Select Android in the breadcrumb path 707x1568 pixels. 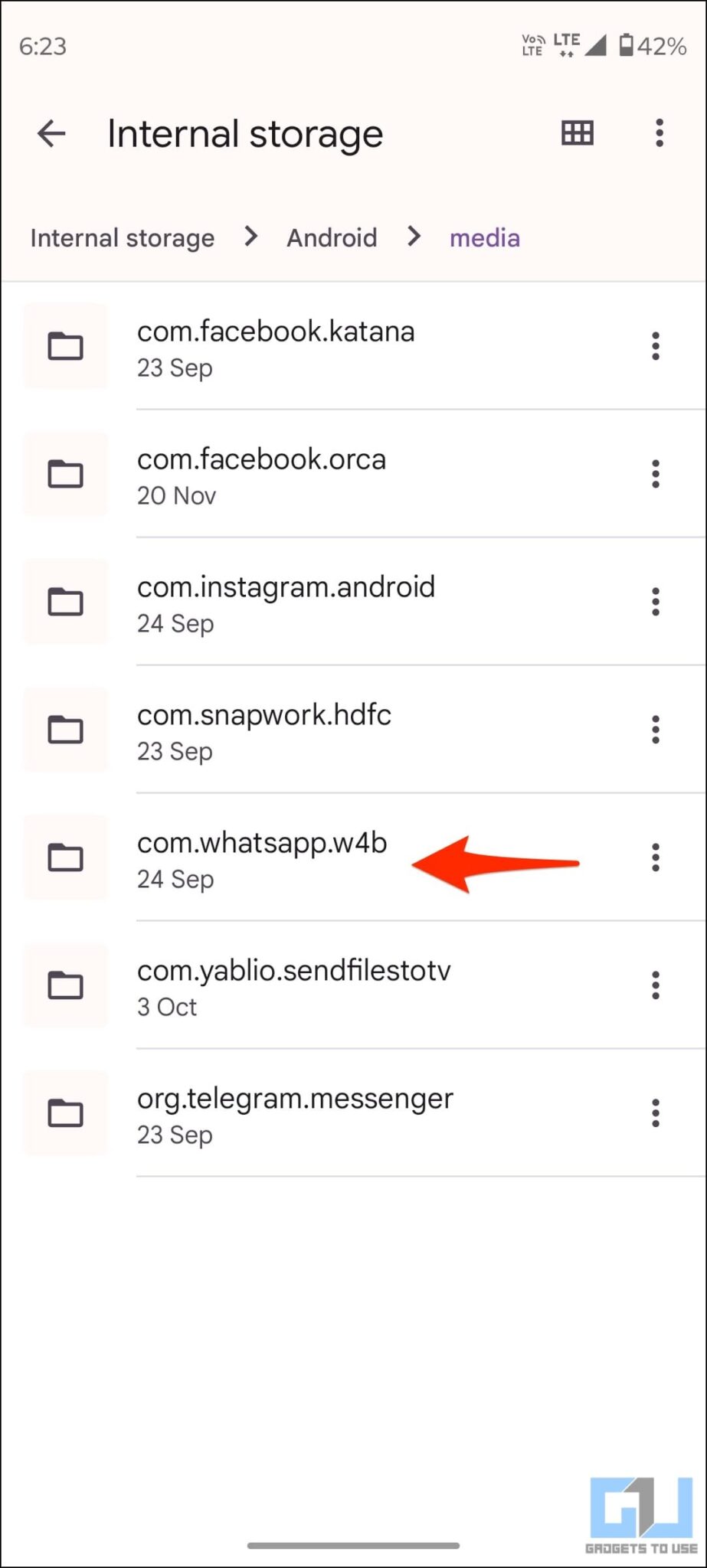pyautogui.click(x=332, y=237)
